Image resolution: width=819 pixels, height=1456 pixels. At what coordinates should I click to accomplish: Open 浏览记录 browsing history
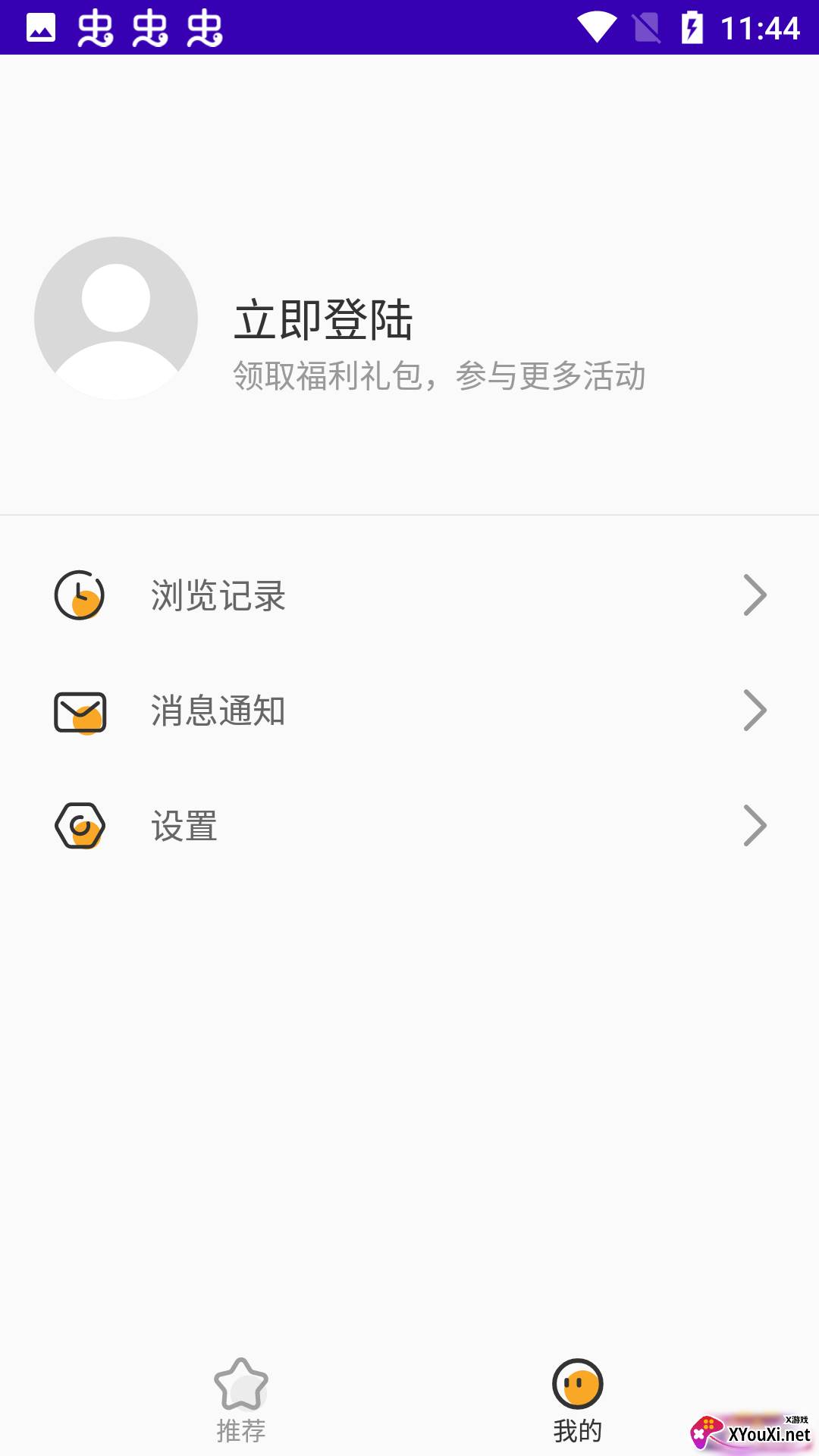[x=409, y=595]
